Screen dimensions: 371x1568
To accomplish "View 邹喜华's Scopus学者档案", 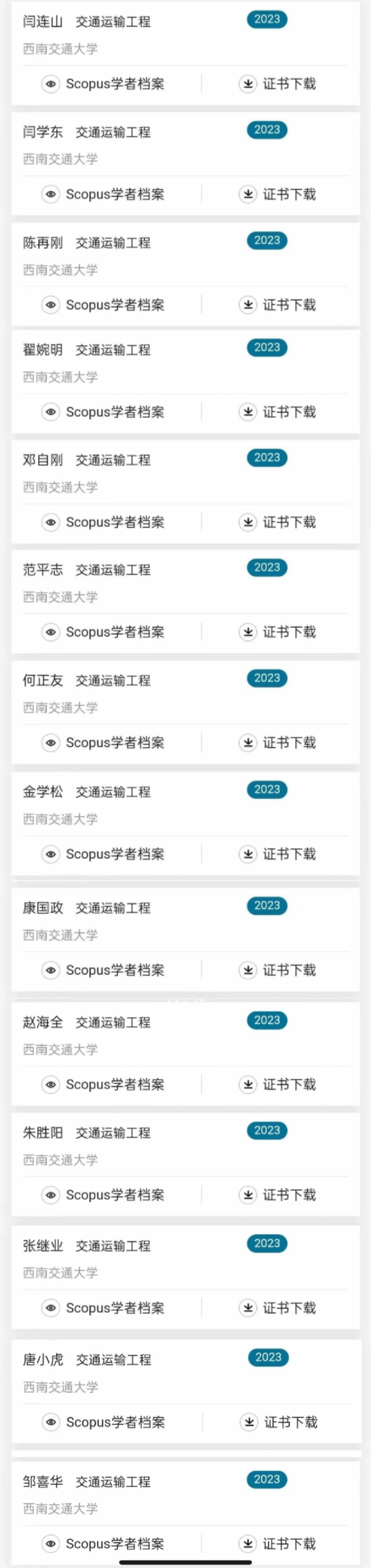I will tap(103, 1543).
